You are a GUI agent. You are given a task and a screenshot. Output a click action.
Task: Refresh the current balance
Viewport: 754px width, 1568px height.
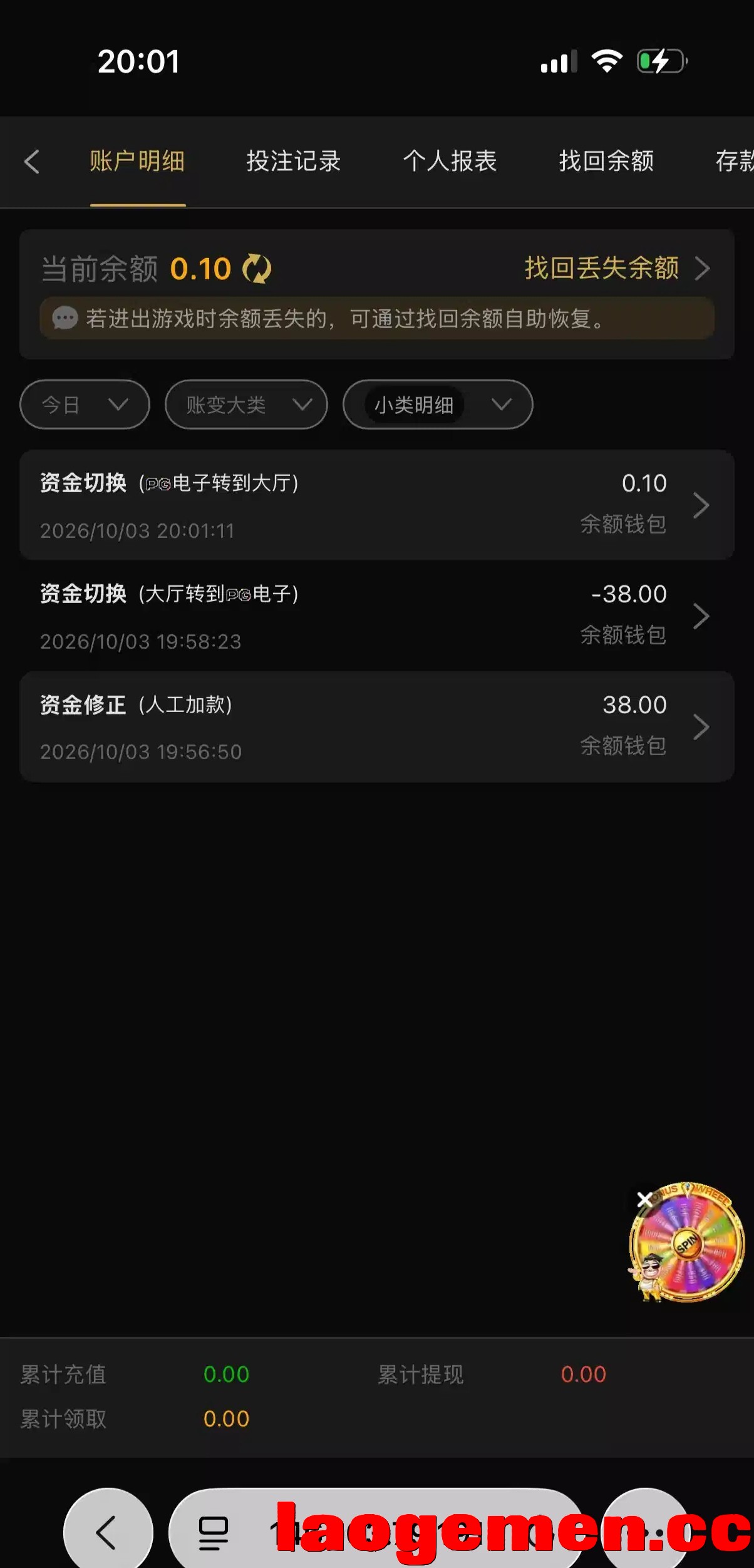[x=257, y=269]
